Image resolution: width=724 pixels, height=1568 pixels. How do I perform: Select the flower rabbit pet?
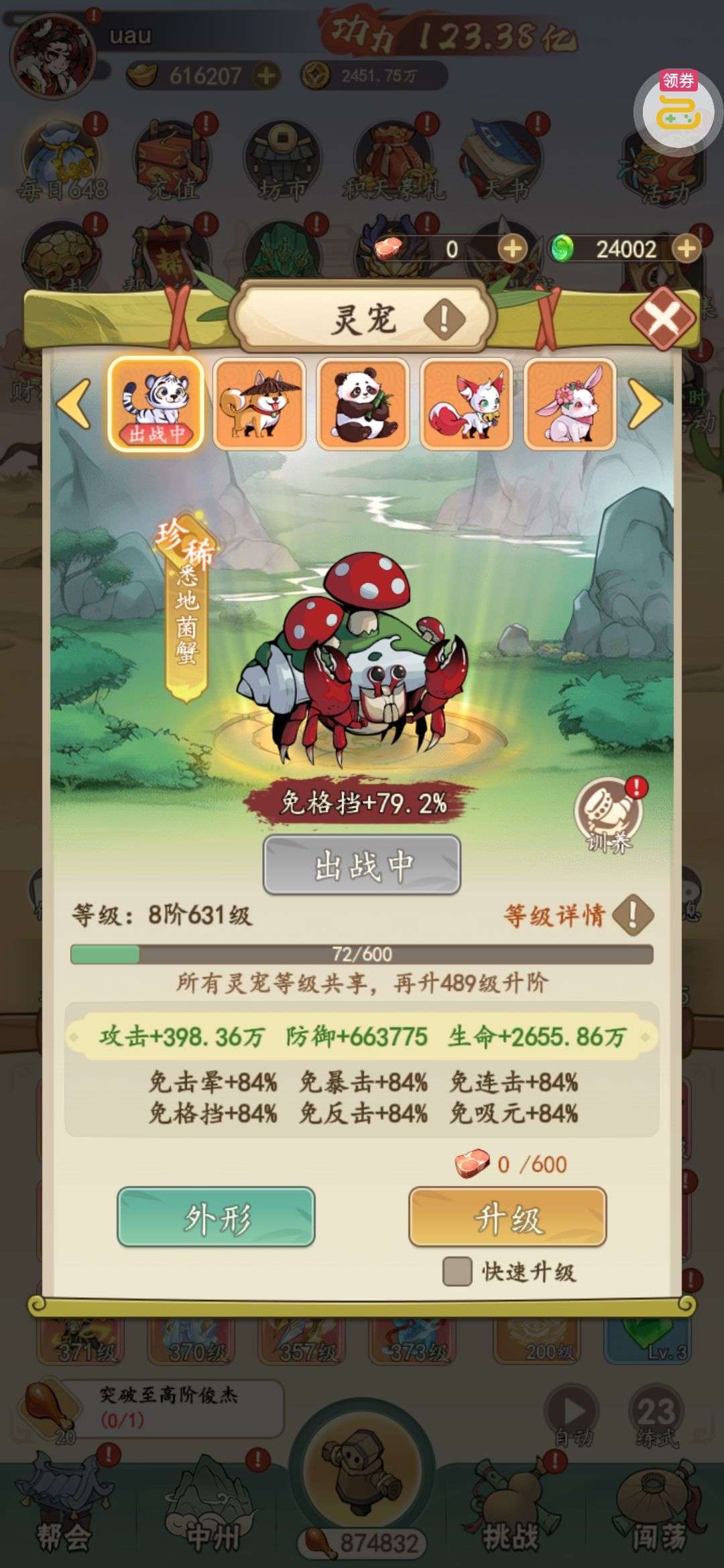click(570, 403)
